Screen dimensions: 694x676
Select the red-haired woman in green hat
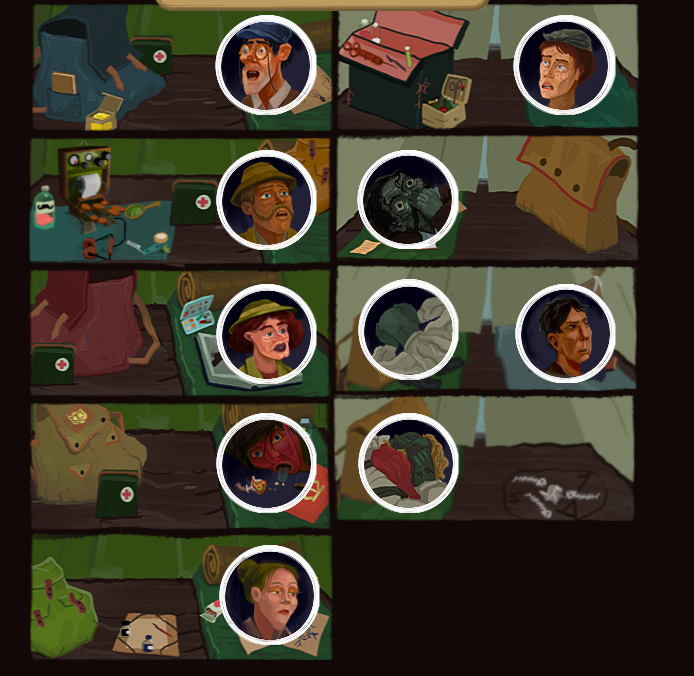click(266, 334)
